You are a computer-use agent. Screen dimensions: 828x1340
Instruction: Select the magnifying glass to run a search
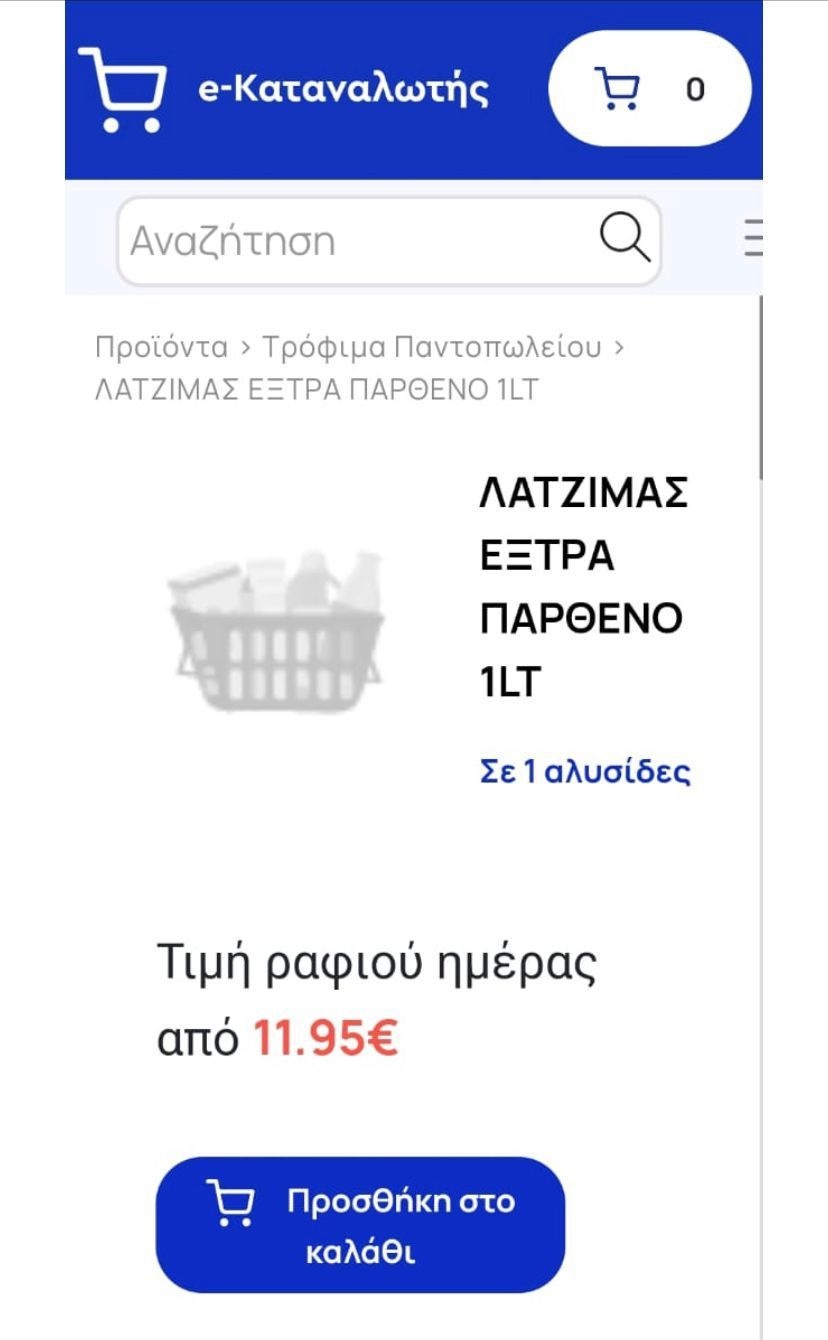(x=623, y=237)
